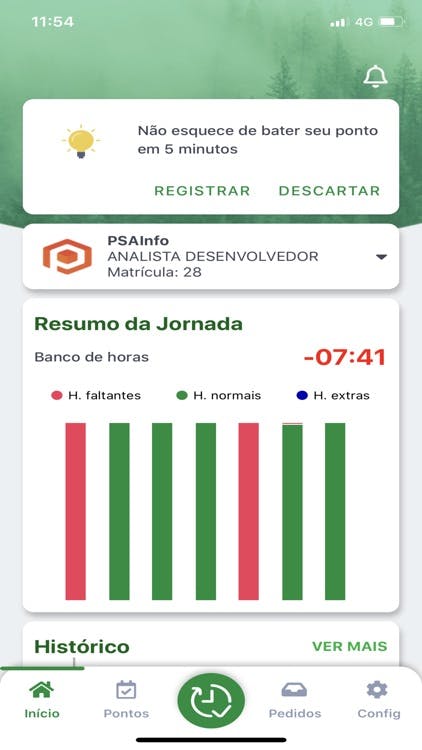
Task: Open the Pedidos tab
Action: click(295, 700)
